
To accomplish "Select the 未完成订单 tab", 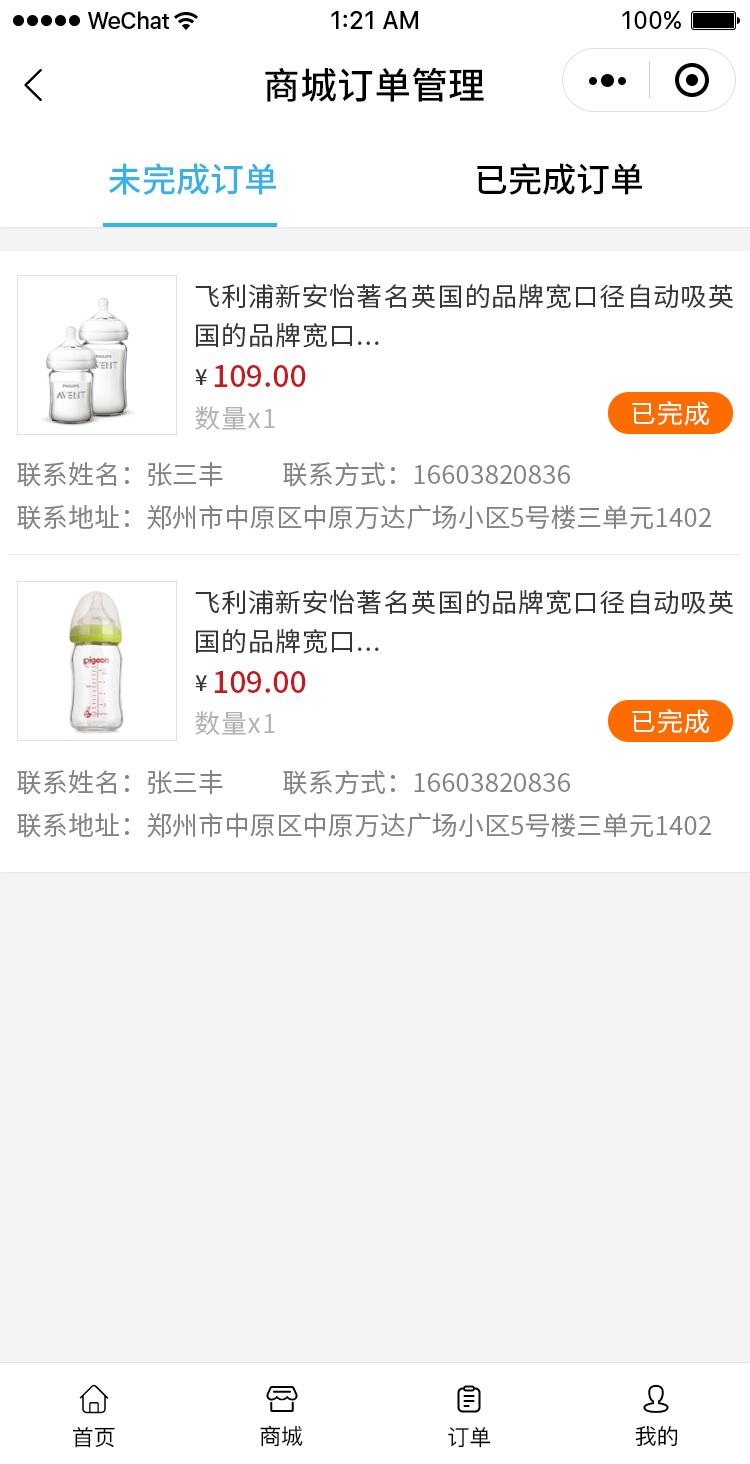I will (192, 180).
